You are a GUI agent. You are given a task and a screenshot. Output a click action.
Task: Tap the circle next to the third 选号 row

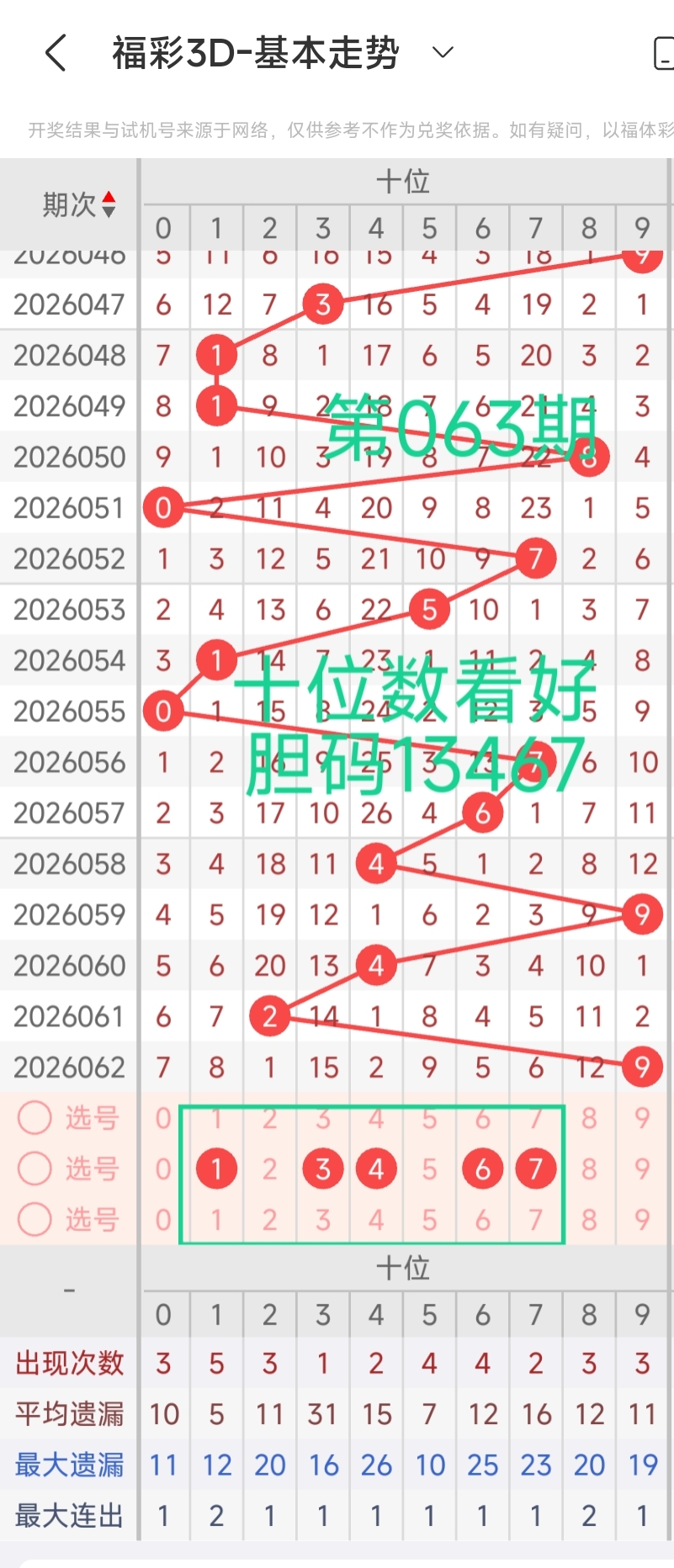(34, 1220)
